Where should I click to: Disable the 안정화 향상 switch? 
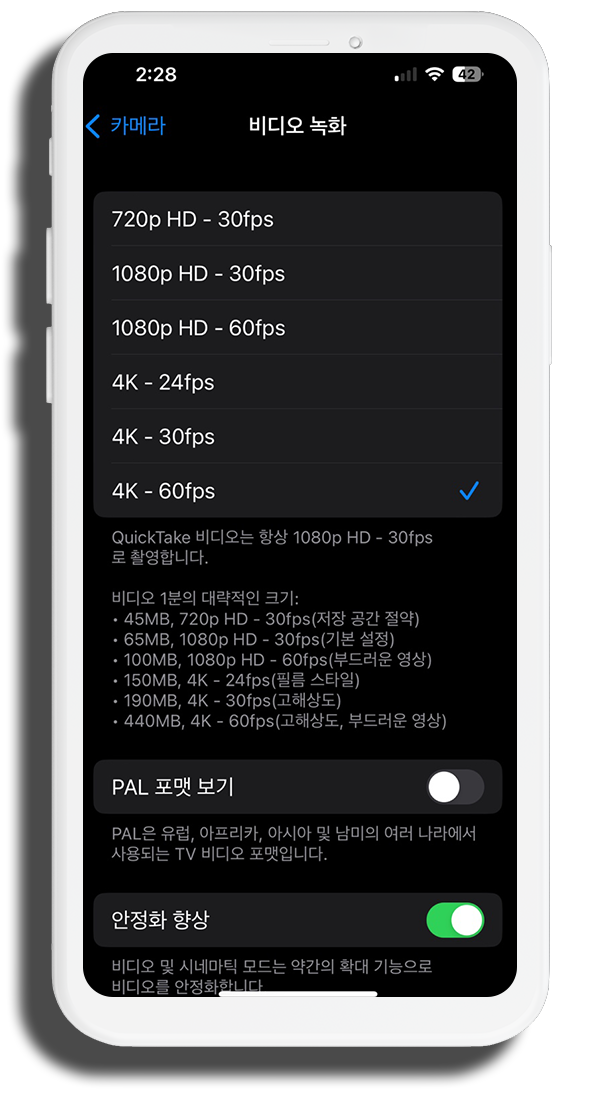(455, 920)
